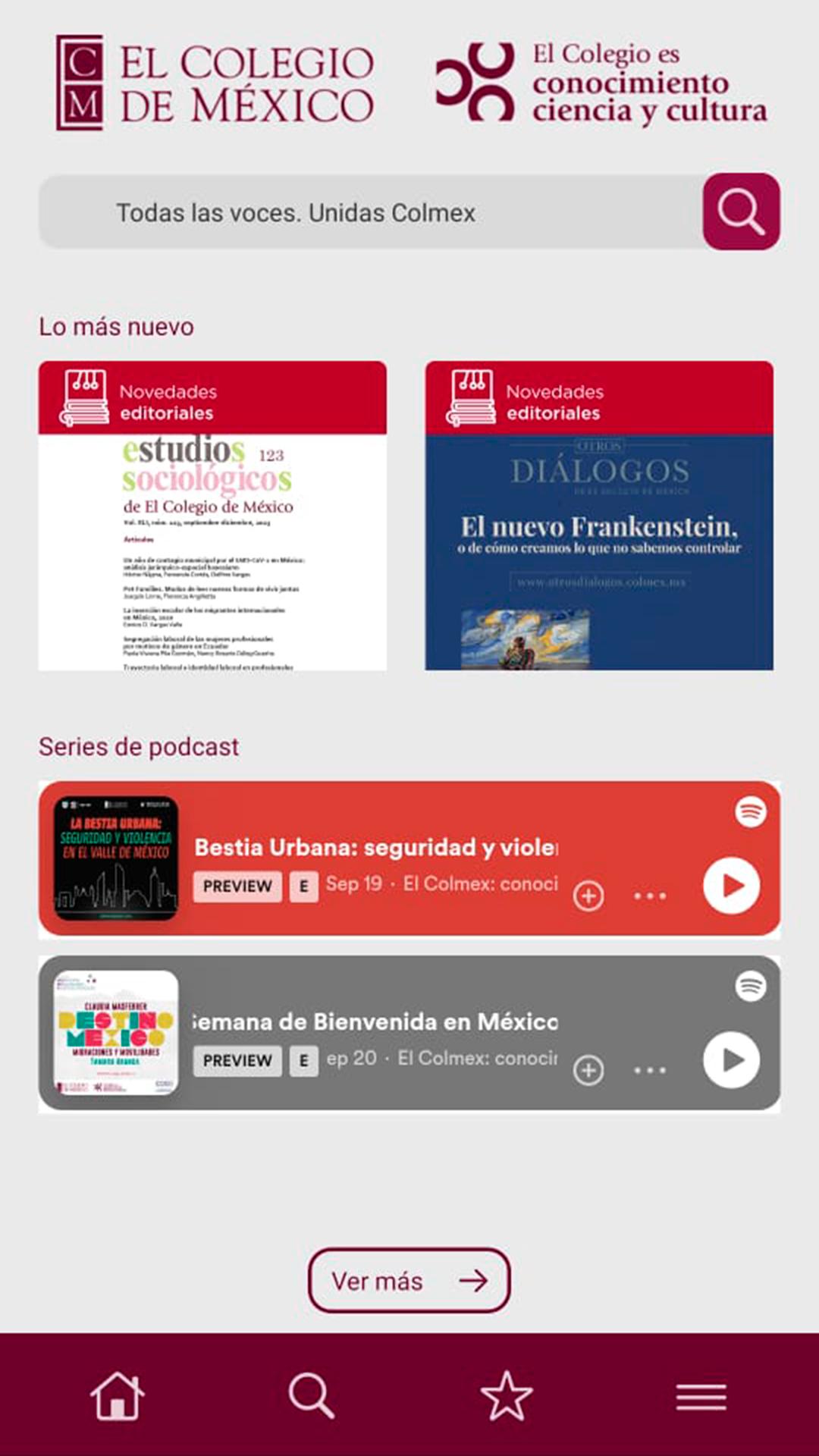
Task: Switch to the search tab
Action: pos(311,1395)
